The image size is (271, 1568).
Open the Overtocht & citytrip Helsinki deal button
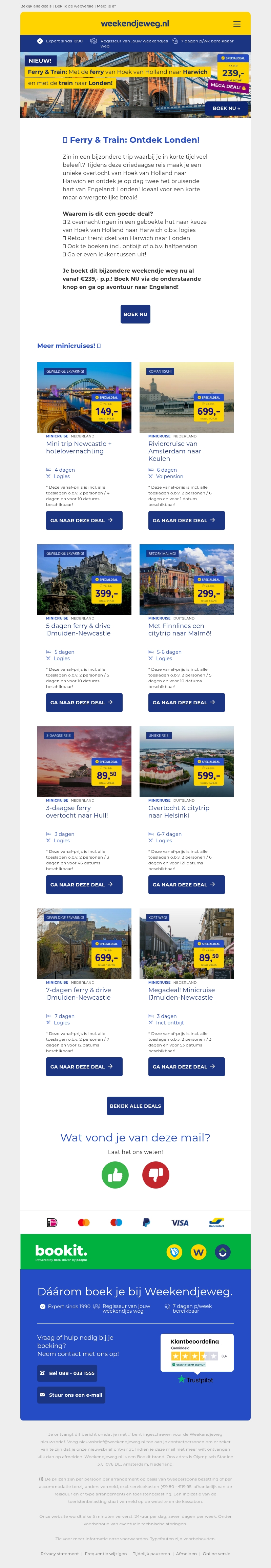(187, 884)
